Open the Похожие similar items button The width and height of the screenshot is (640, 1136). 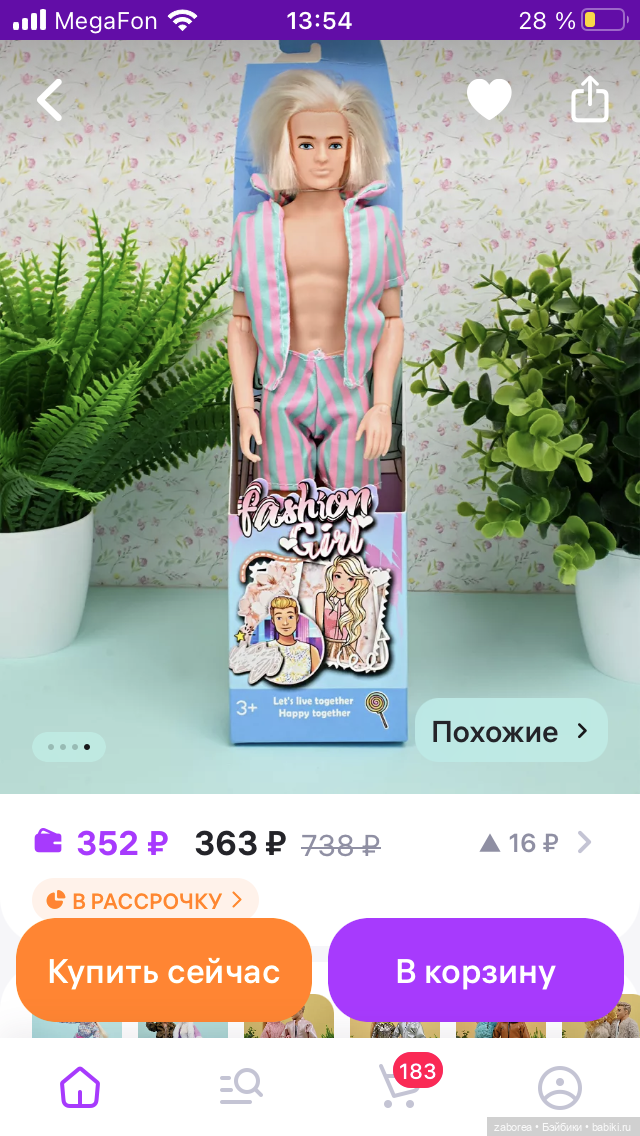tap(510, 732)
